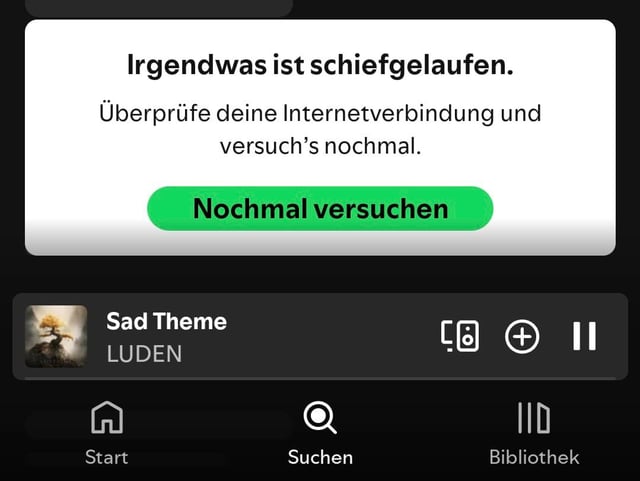640x481 pixels.
Task: Open the Sad Theme now playing bar
Action: click(x=250, y=337)
